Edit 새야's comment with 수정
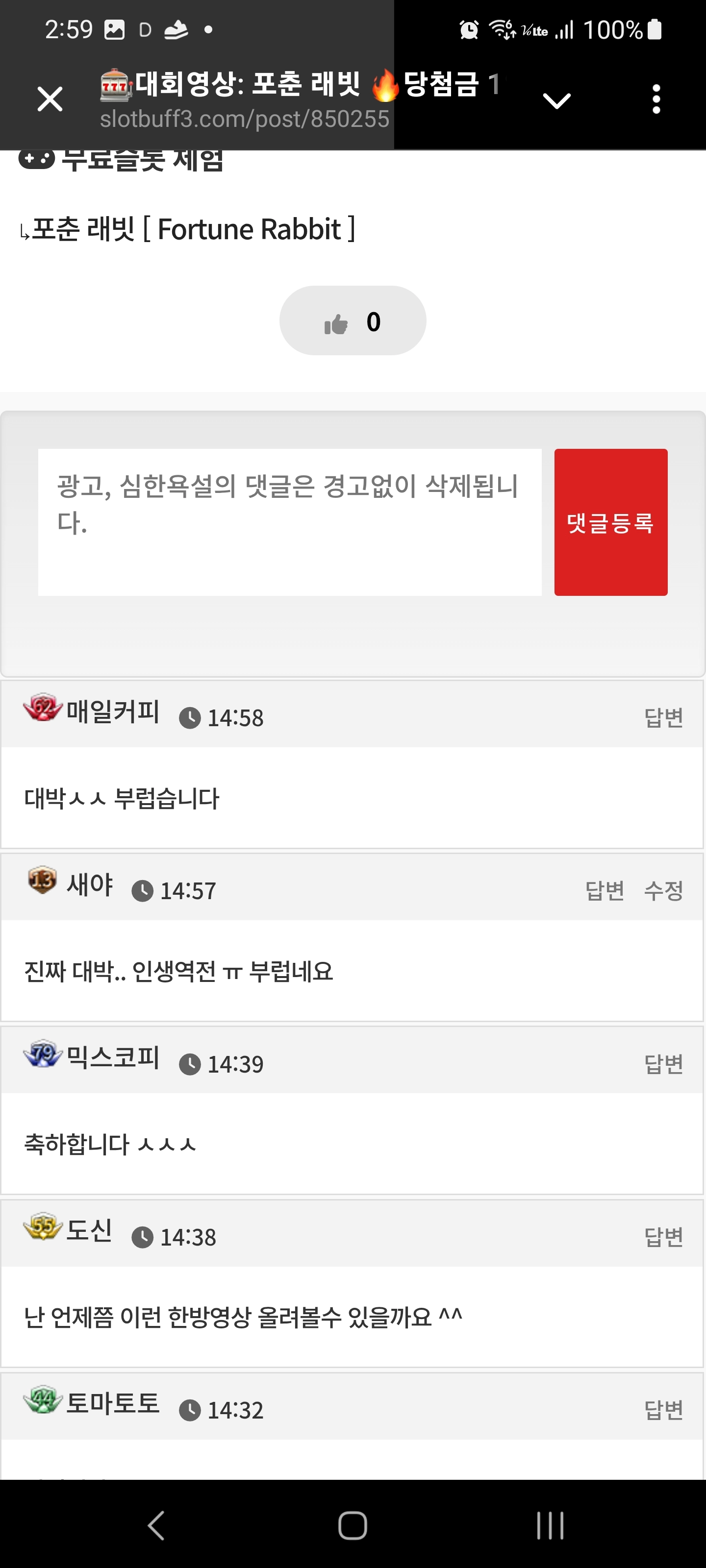 [x=663, y=890]
